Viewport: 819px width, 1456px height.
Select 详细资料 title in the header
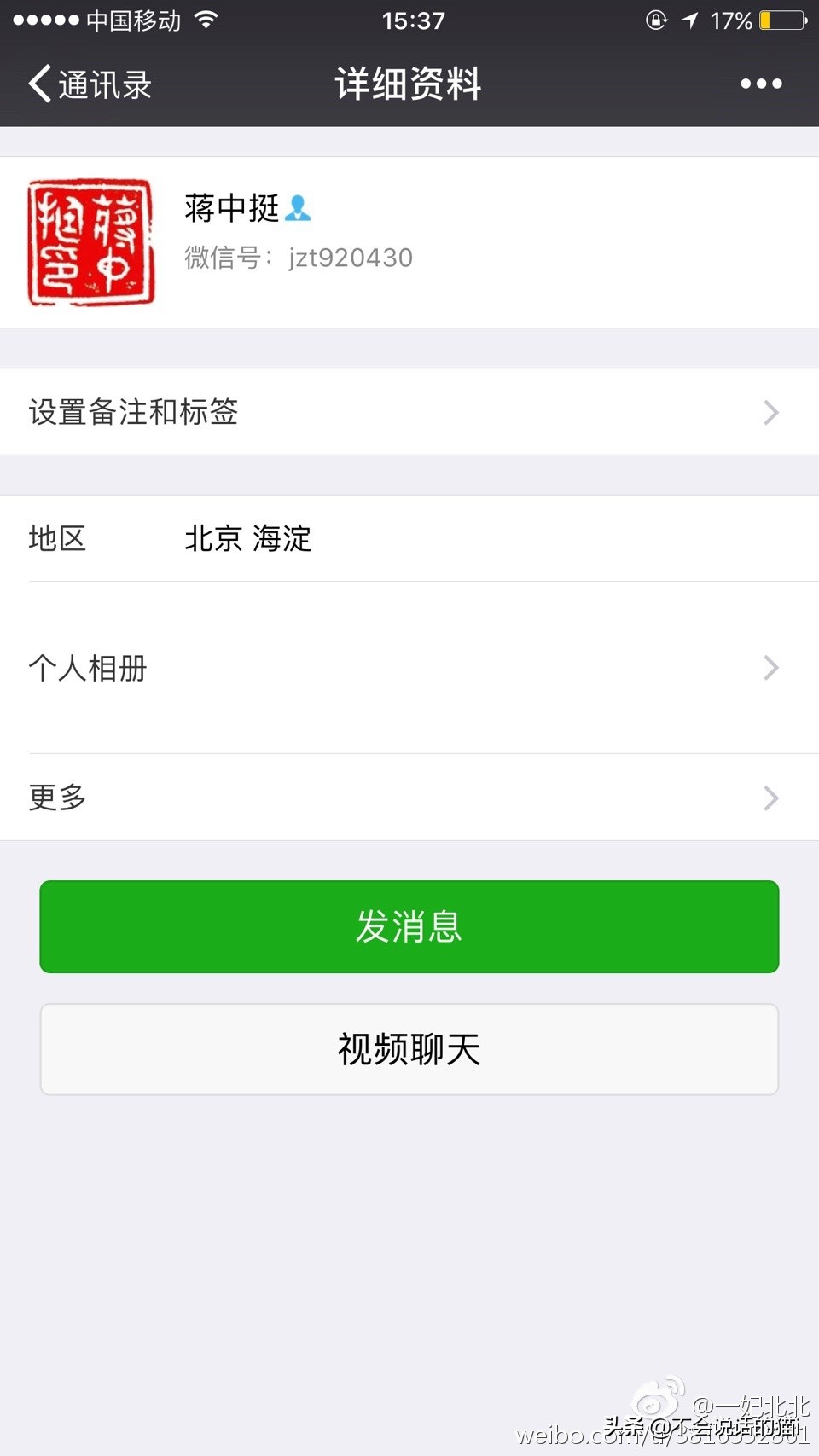click(x=407, y=83)
